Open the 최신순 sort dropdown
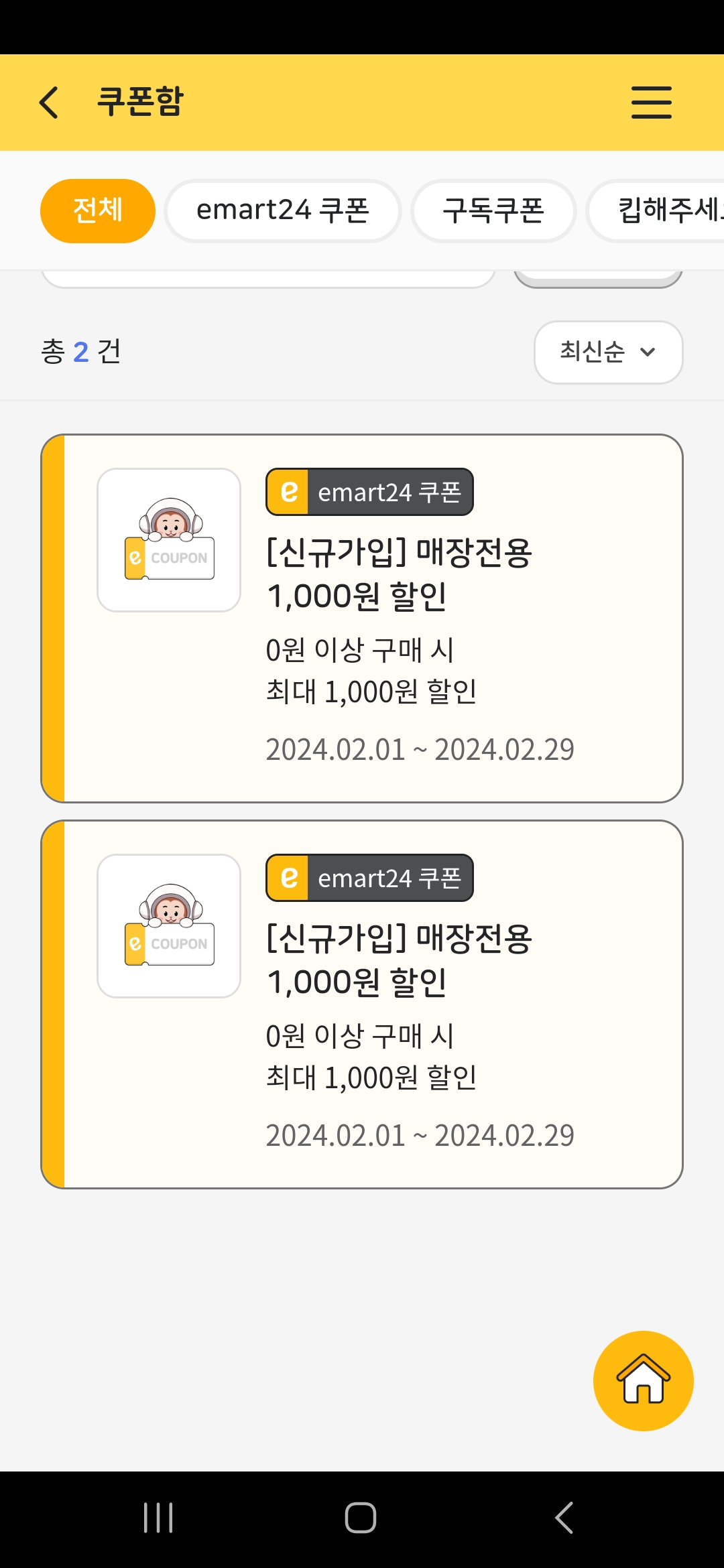The height and width of the screenshot is (1568, 724). (608, 352)
